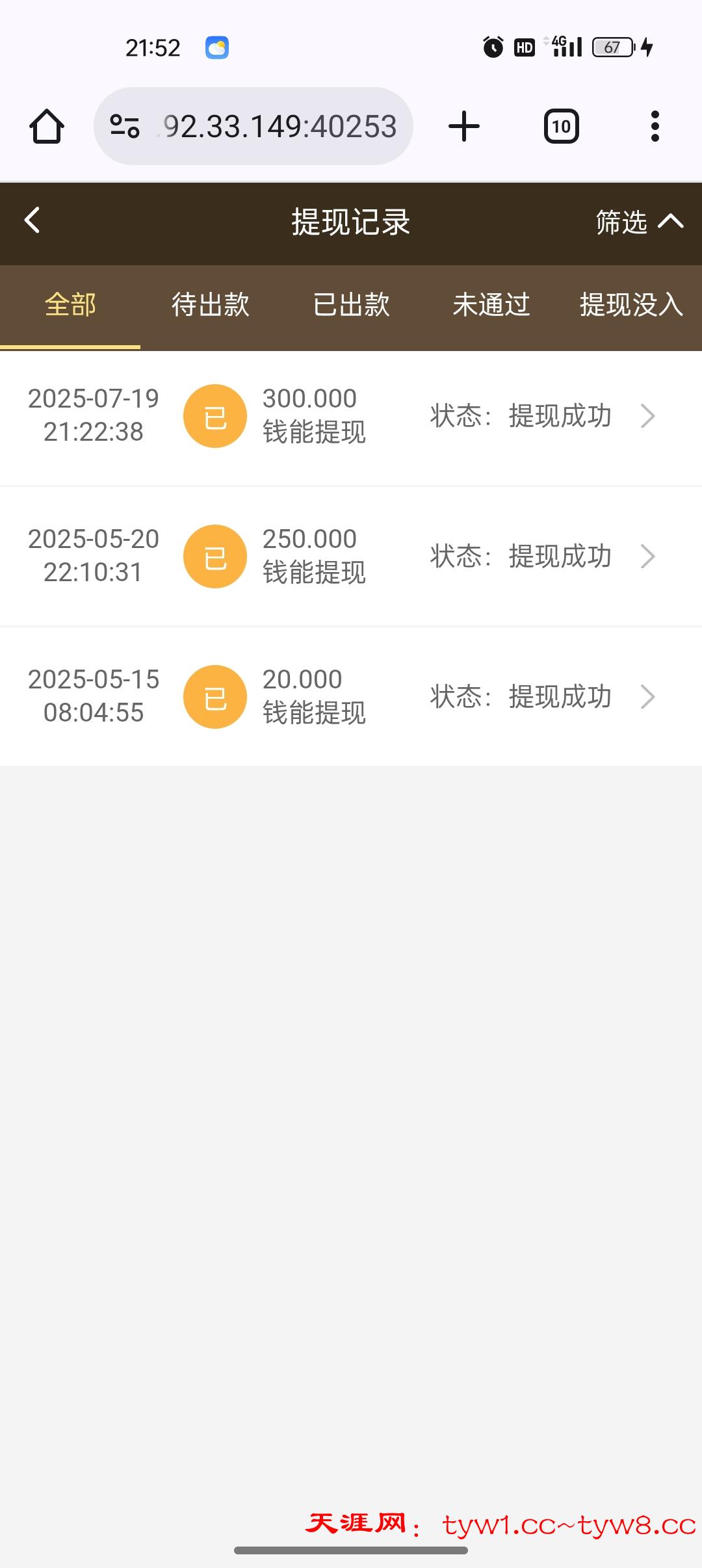Show the 未通过 records tab
This screenshot has width=702, height=1568.
click(491, 305)
